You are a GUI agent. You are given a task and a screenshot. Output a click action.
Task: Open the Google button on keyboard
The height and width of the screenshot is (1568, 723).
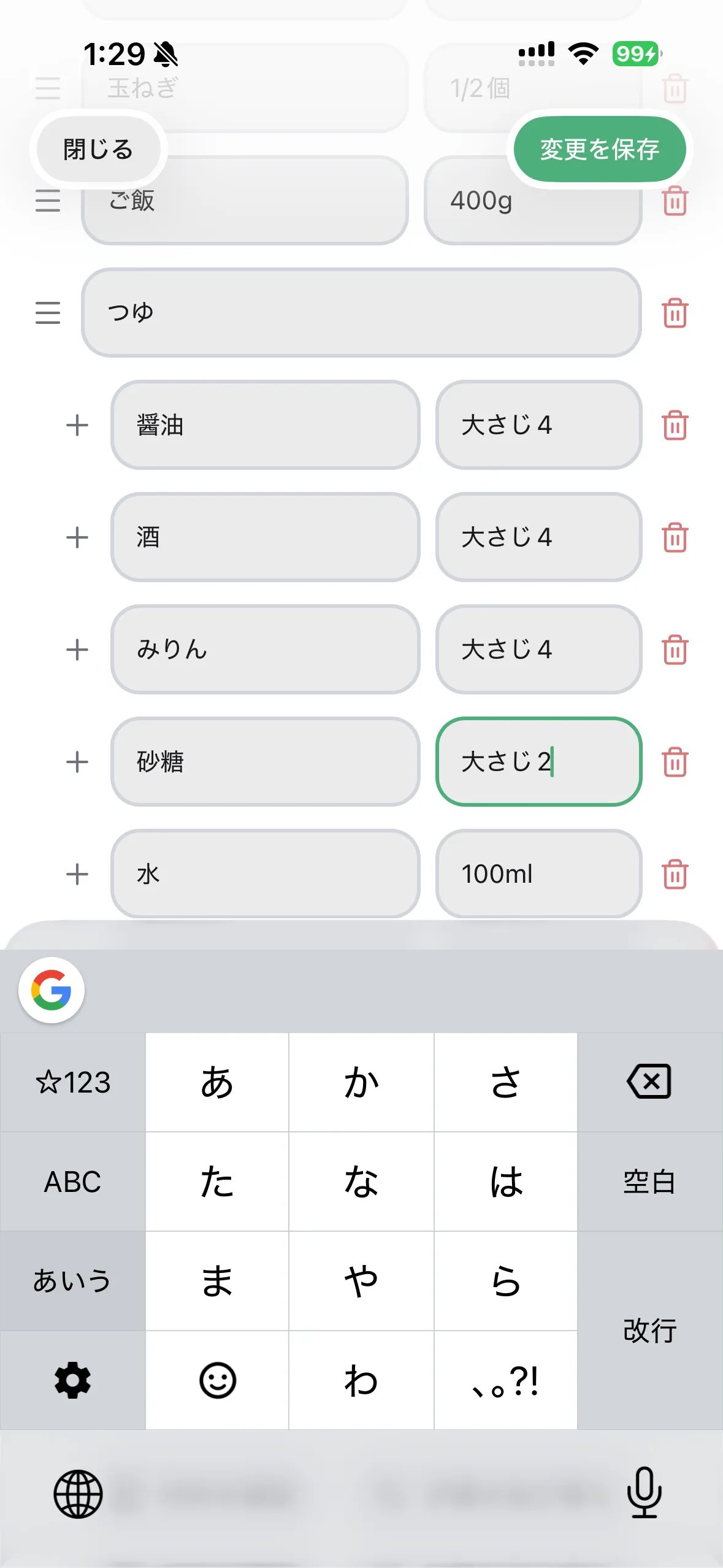click(52, 990)
